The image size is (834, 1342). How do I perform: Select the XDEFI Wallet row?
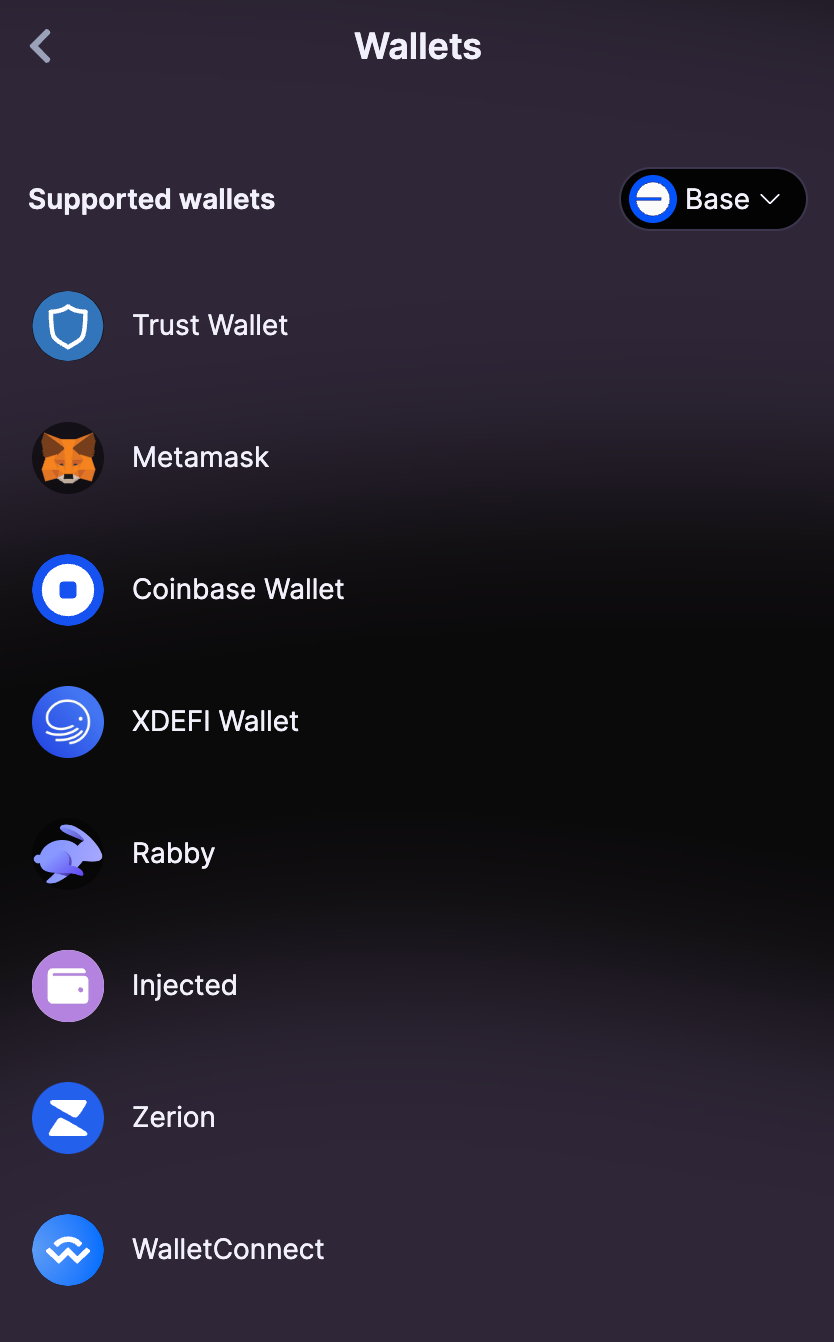tap(216, 721)
